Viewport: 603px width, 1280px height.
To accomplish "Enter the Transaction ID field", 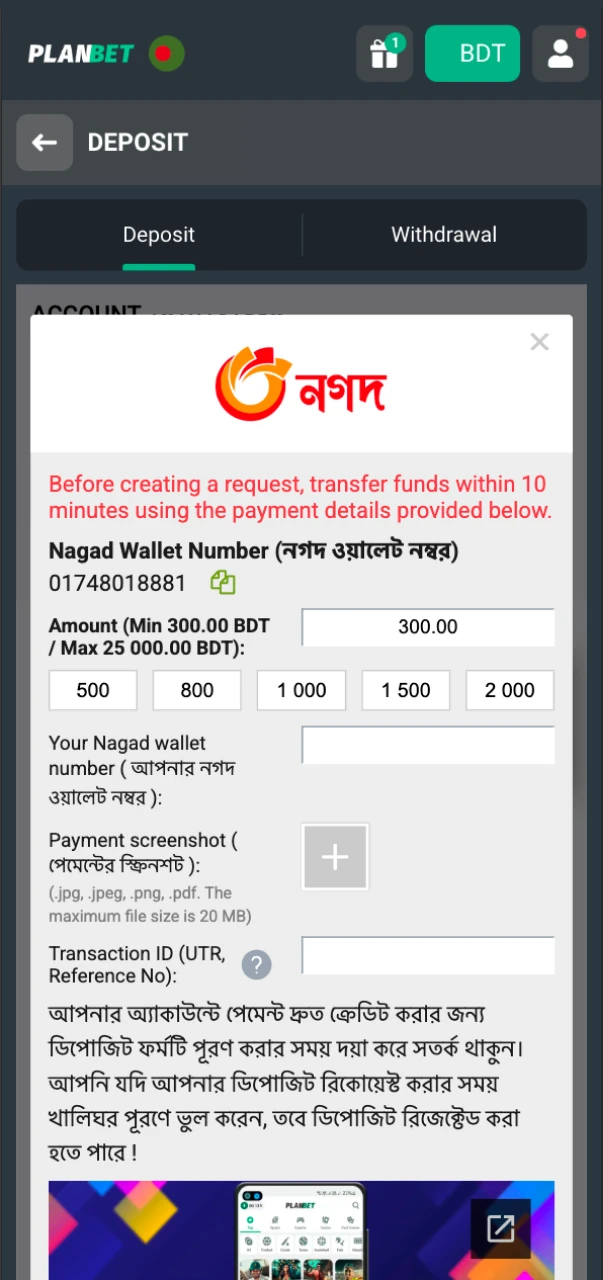I will (427, 955).
